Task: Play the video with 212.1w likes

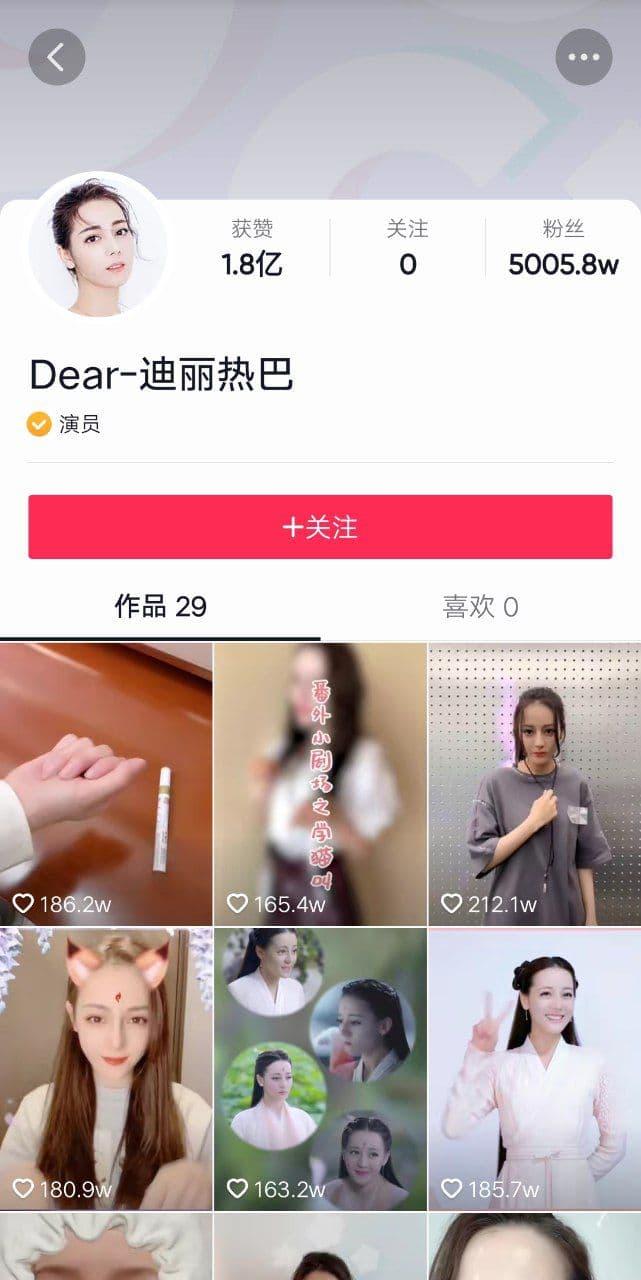Action: (x=534, y=784)
